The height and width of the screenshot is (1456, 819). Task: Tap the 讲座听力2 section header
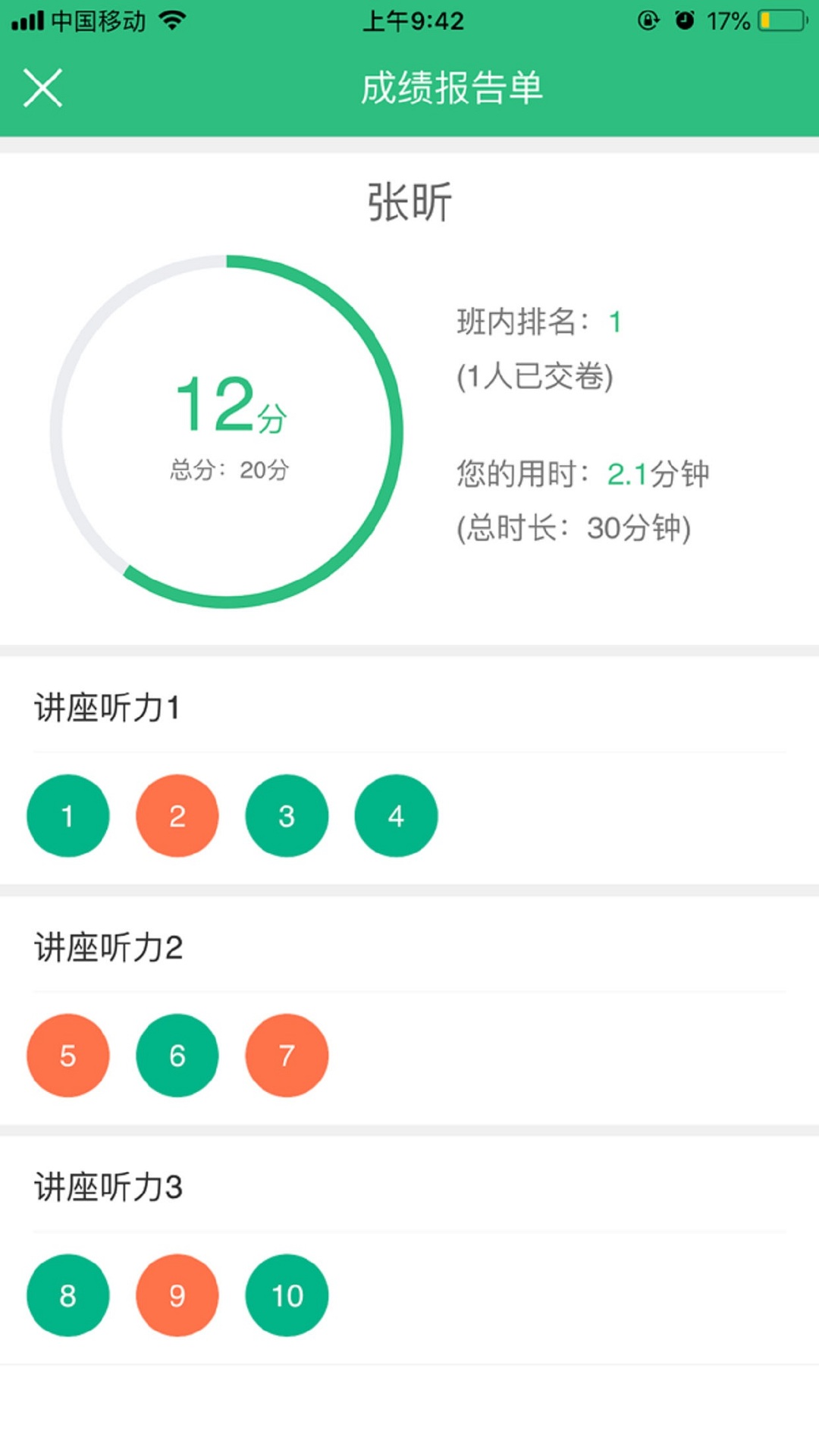point(106,948)
